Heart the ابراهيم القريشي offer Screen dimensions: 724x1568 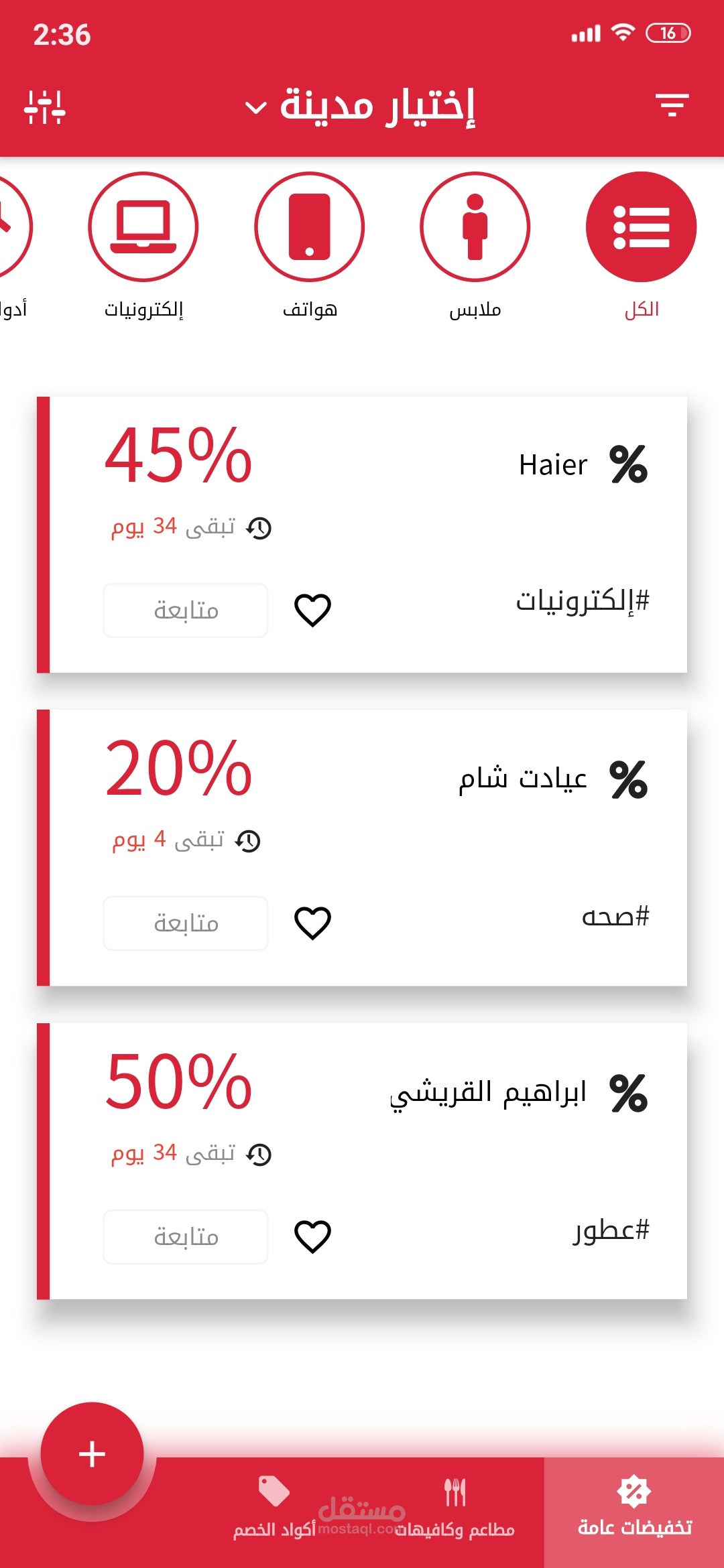pyautogui.click(x=312, y=1237)
